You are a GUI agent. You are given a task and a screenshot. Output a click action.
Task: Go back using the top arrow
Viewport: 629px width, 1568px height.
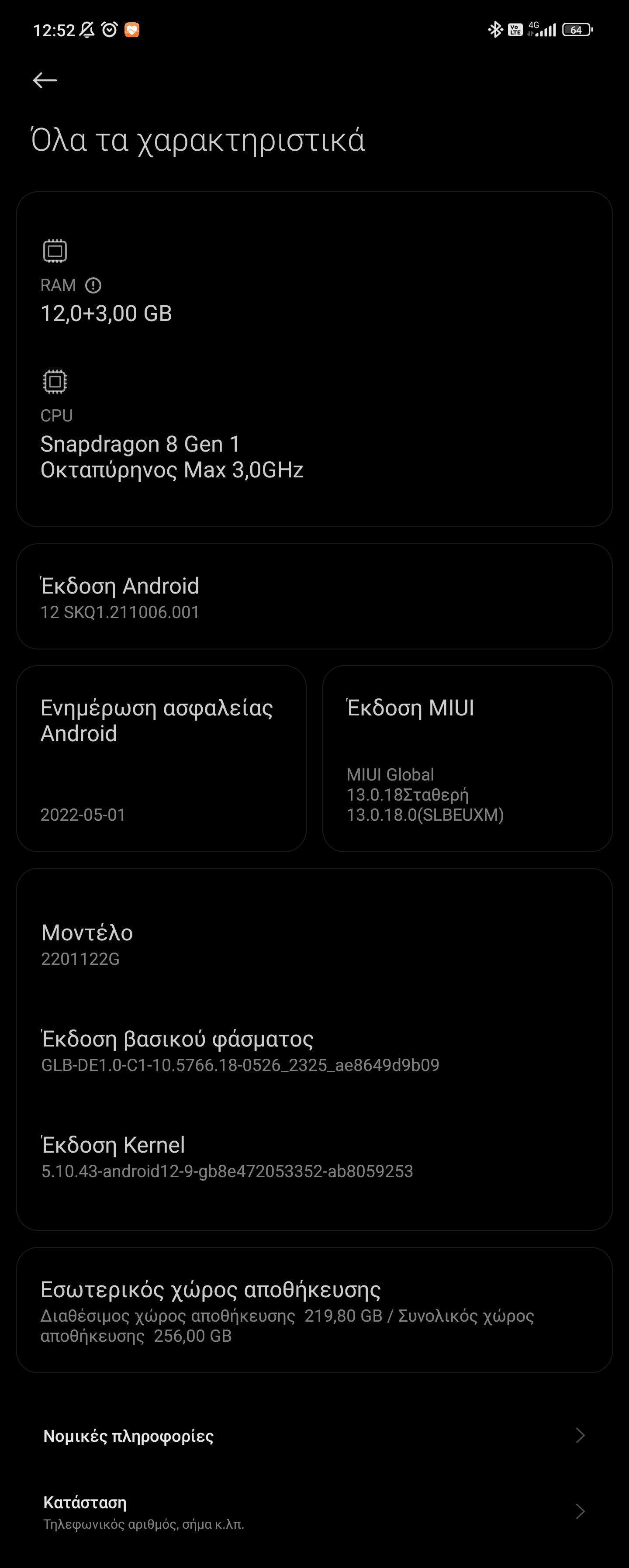pos(45,80)
